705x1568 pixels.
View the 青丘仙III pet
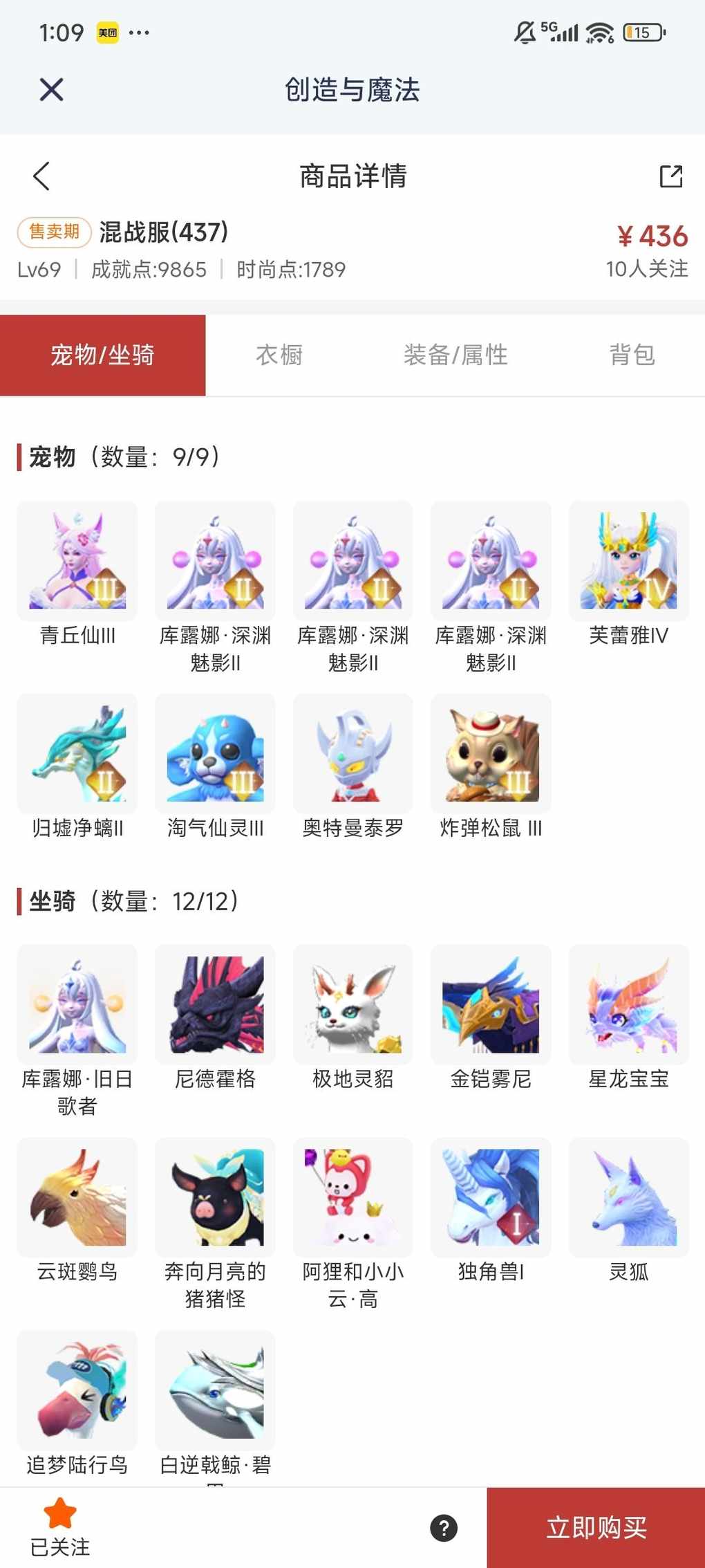tap(77, 561)
